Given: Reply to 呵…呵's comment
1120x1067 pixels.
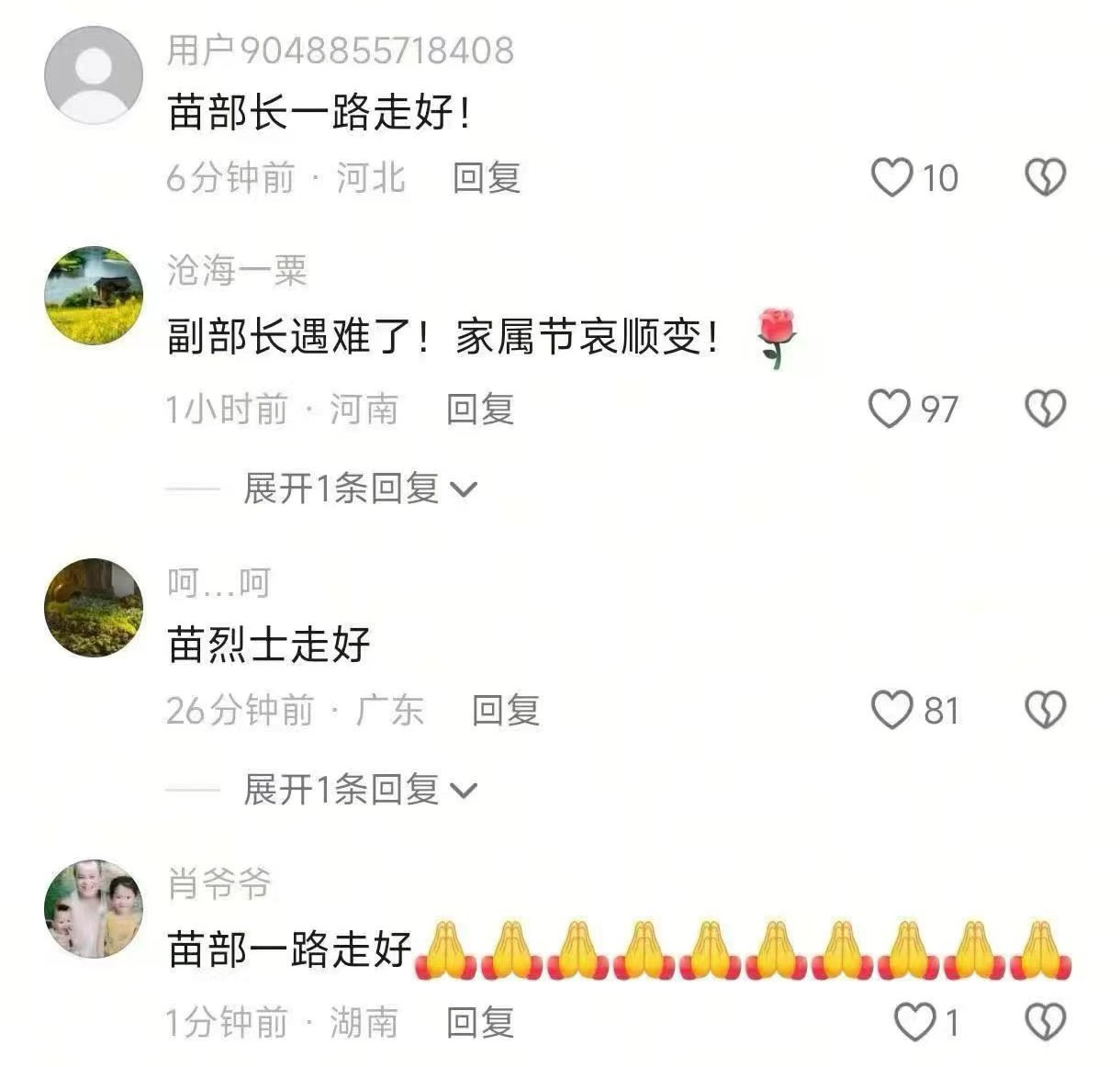Looking at the screenshot, I should [x=506, y=710].
